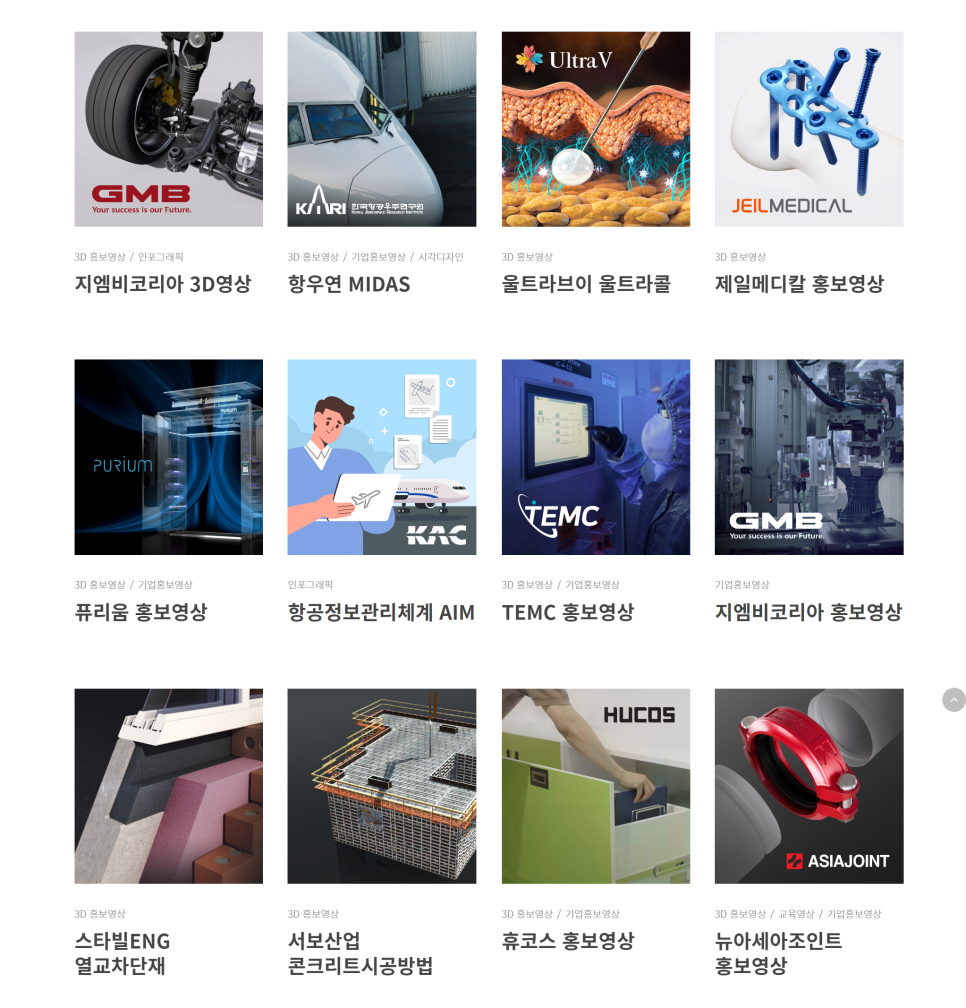Screen dimensions: 966x1008
Task: Tap the 시각디자인 tag under 항우연 MIDAS
Action: click(441, 257)
